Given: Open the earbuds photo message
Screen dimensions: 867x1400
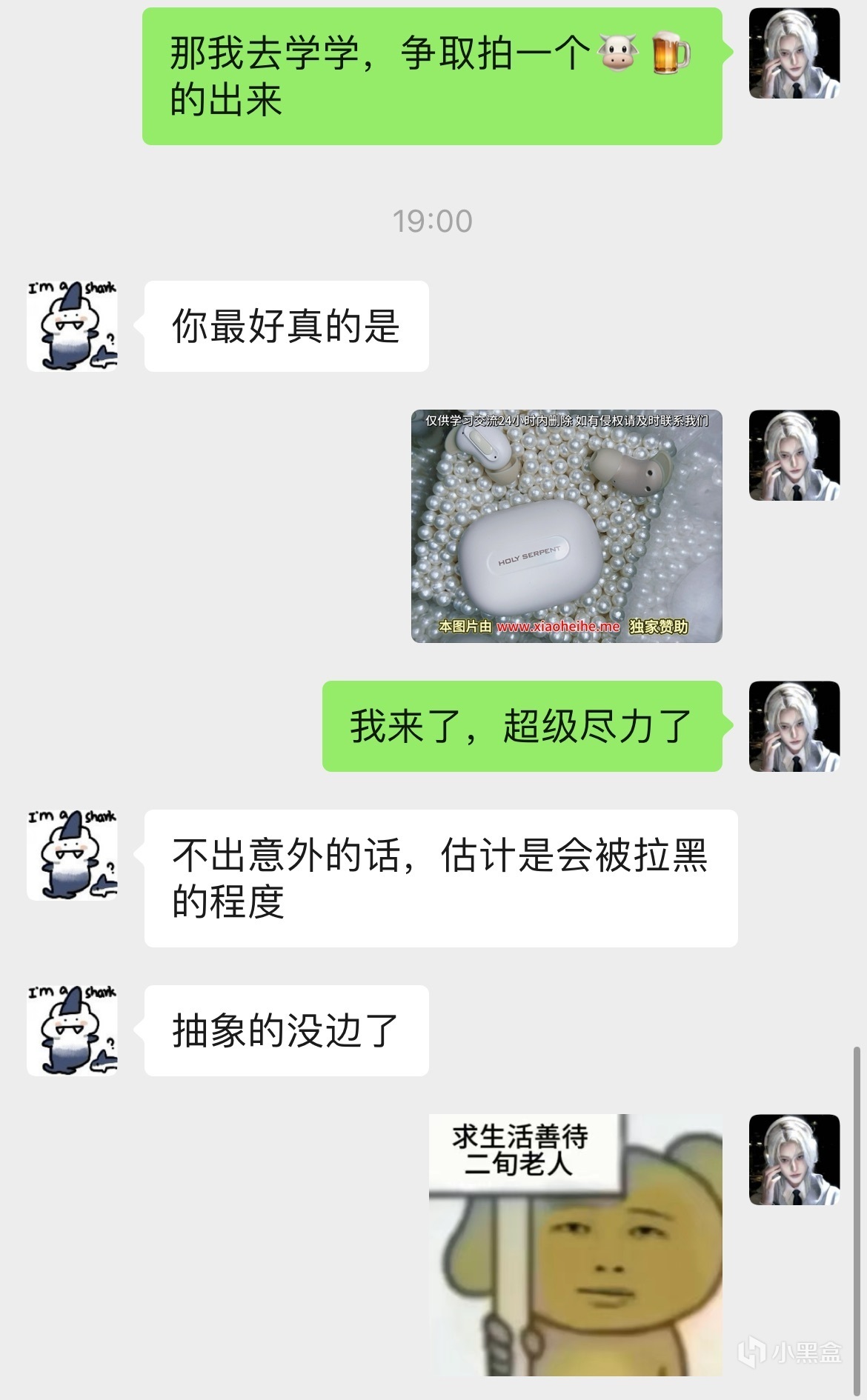Looking at the screenshot, I should pos(566,526).
